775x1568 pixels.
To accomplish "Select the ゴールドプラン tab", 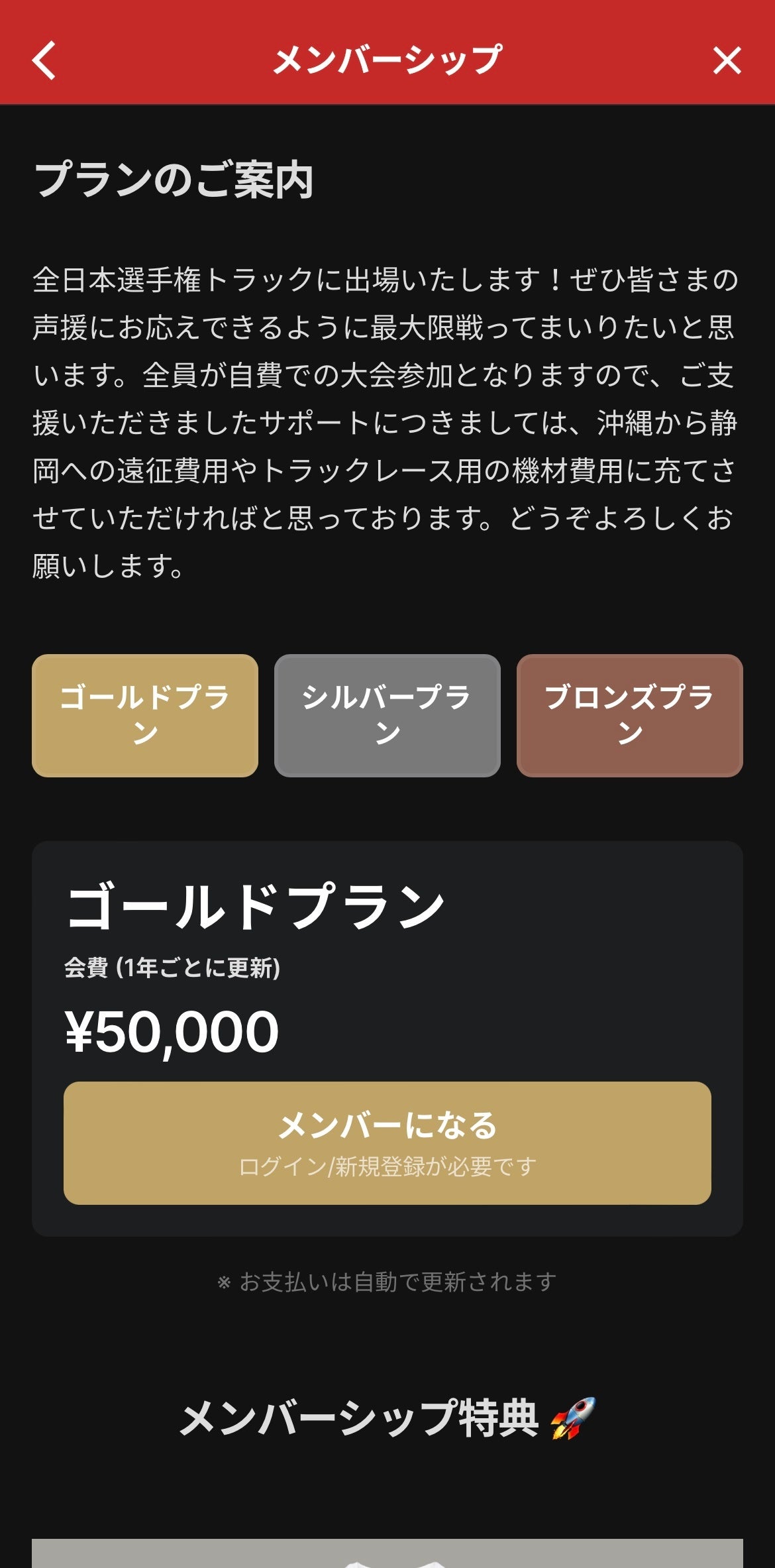I will pos(145,715).
